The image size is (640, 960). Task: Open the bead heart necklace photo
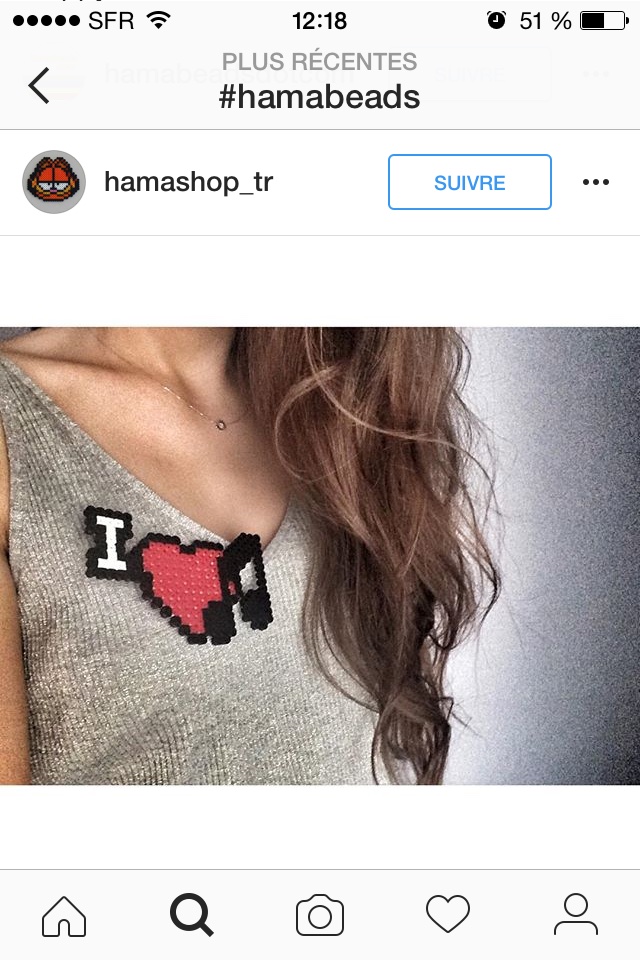point(320,555)
